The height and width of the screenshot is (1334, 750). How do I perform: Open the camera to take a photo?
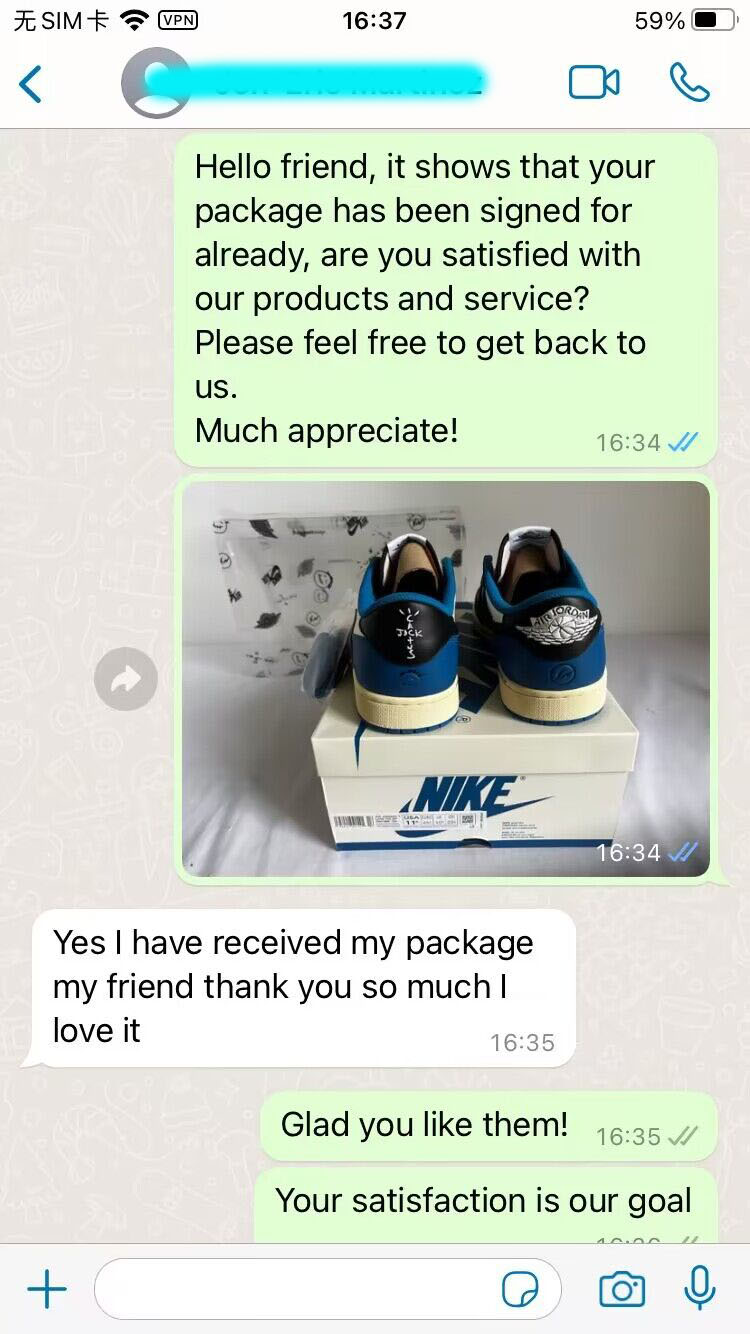[x=622, y=1290]
